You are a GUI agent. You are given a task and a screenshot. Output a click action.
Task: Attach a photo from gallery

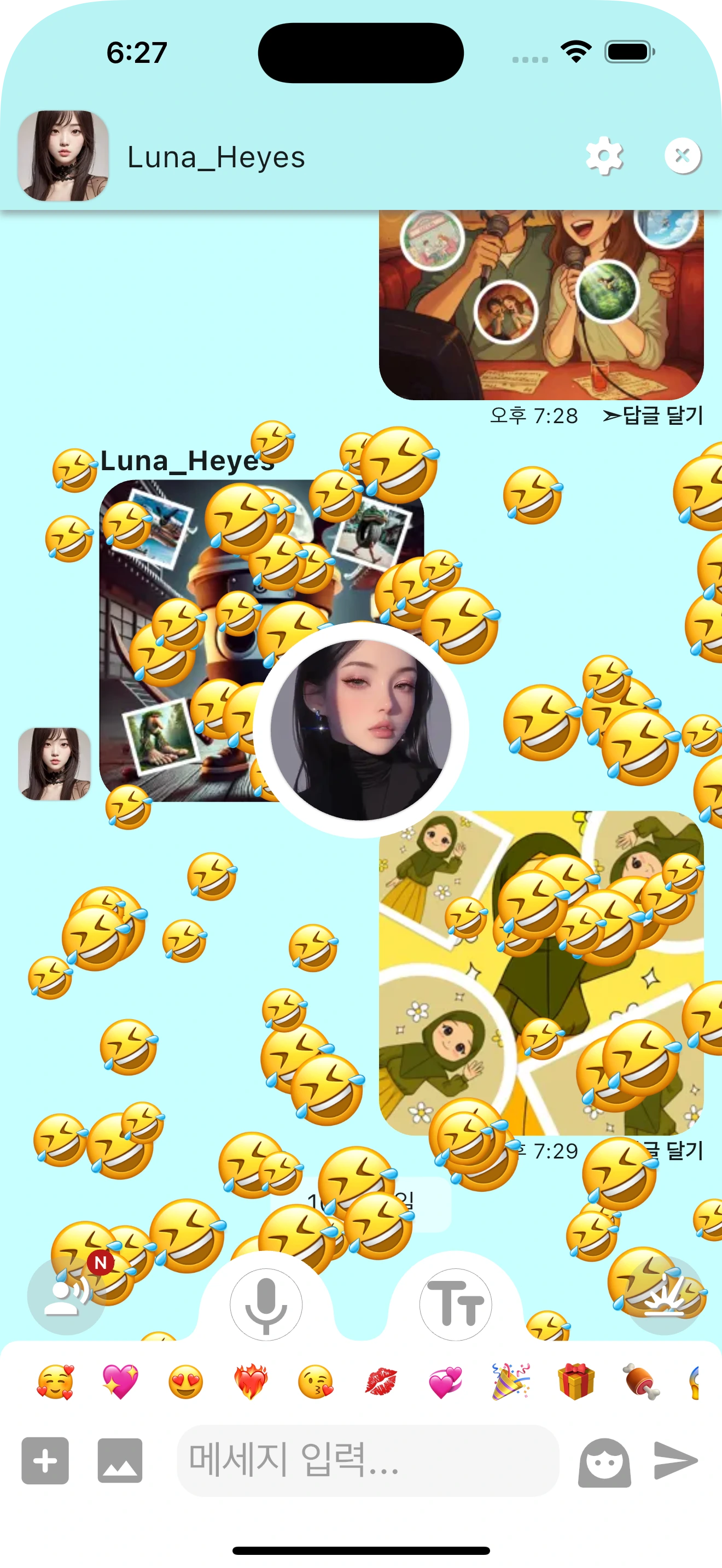(120, 1461)
